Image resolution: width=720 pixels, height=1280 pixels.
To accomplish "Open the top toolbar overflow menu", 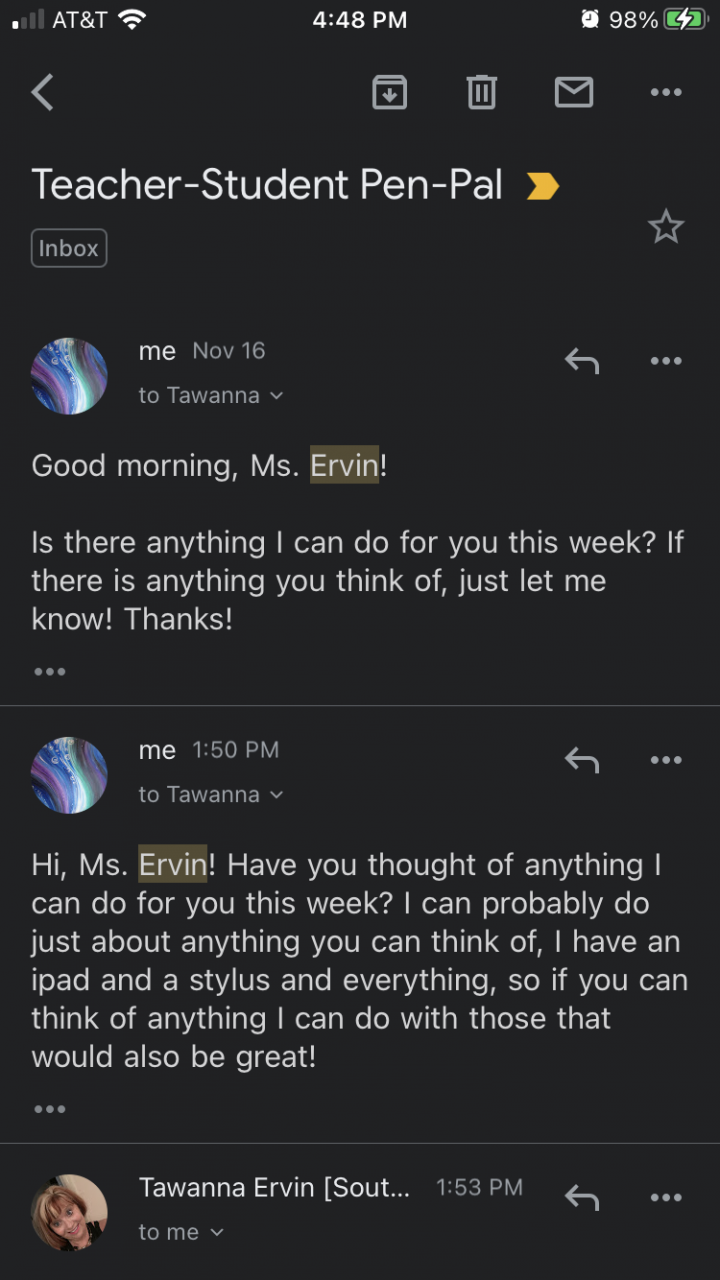I will [x=665, y=92].
